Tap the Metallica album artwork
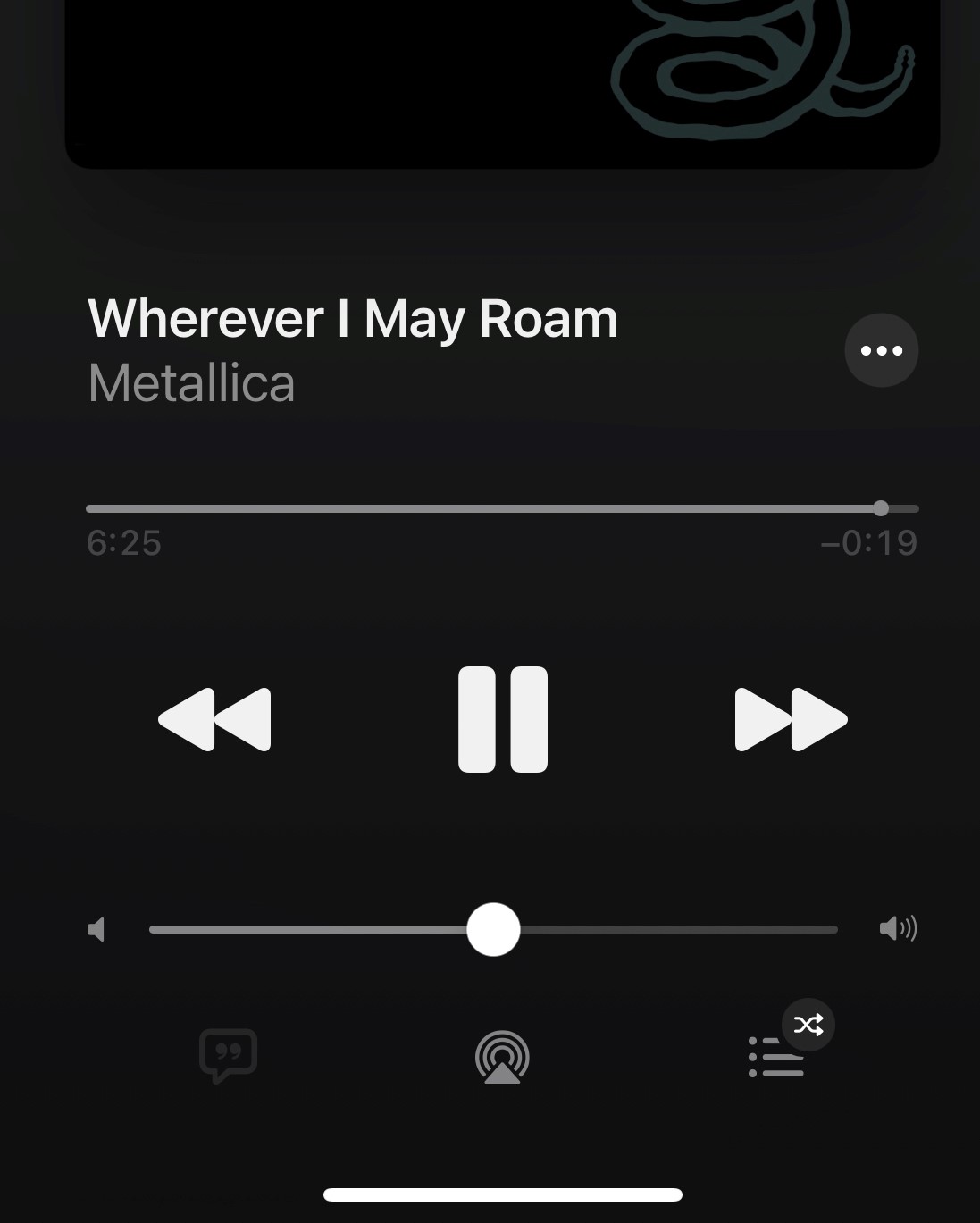This screenshot has width=980, height=1223. 502,80
